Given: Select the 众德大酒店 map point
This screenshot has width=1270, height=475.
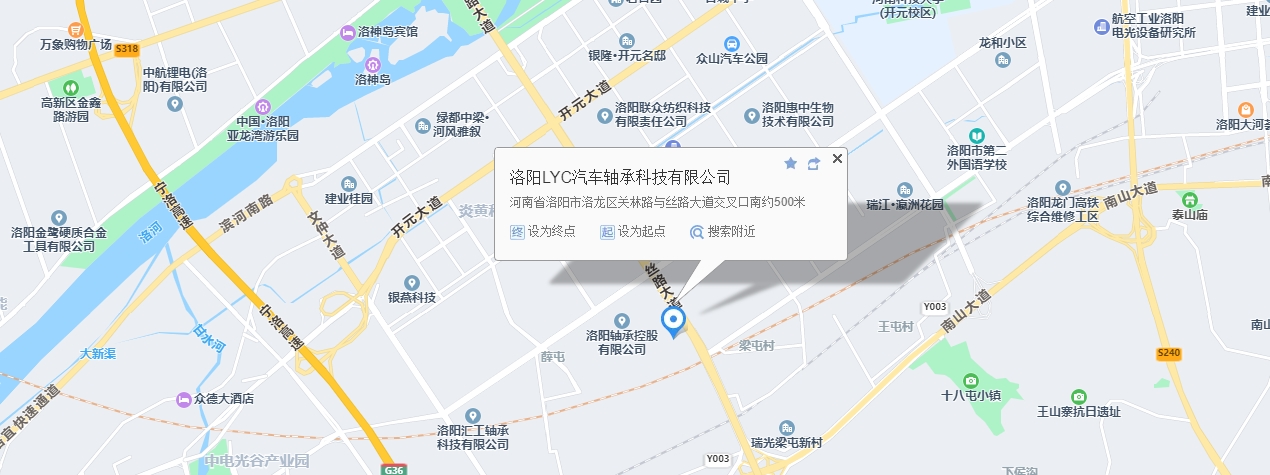Looking at the screenshot, I should pos(183,399).
